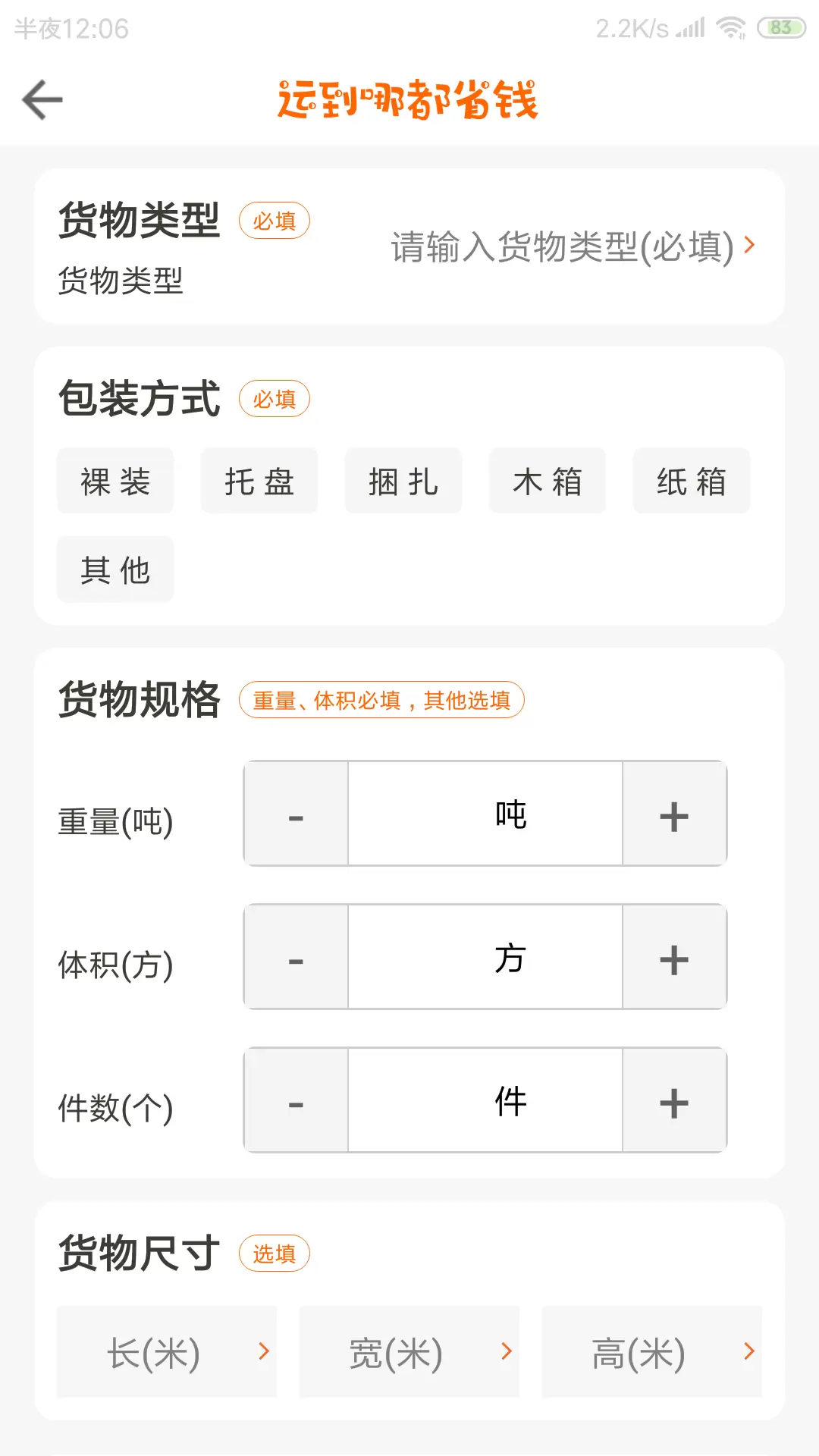Decrease the 重量(吨) weight value
The height and width of the screenshot is (1456, 819).
tap(296, 814)
